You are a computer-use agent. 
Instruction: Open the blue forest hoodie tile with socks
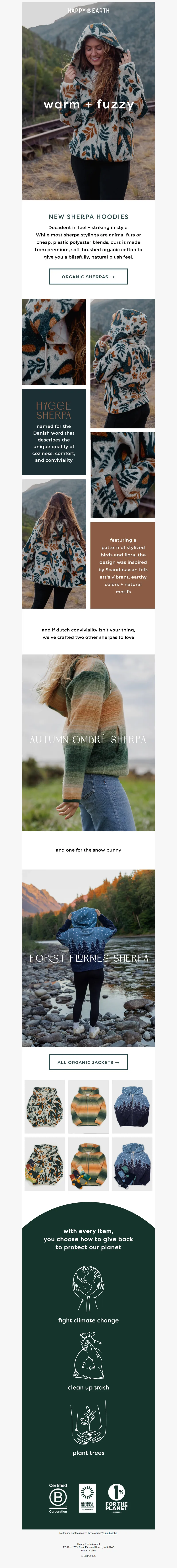(132, 1164)
